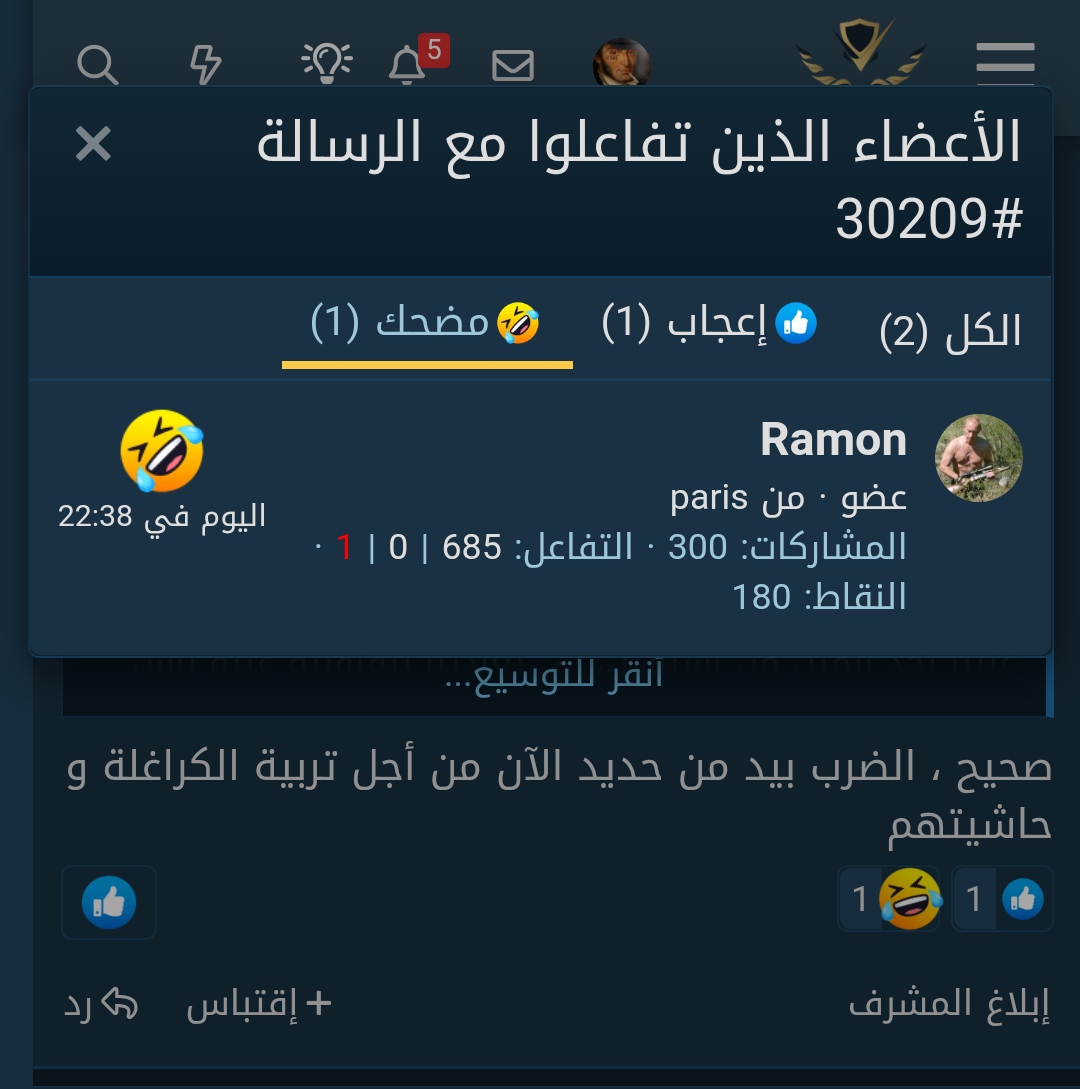Close the reactions members dialog
The image size is (1080, 1089).
(93, 145)
